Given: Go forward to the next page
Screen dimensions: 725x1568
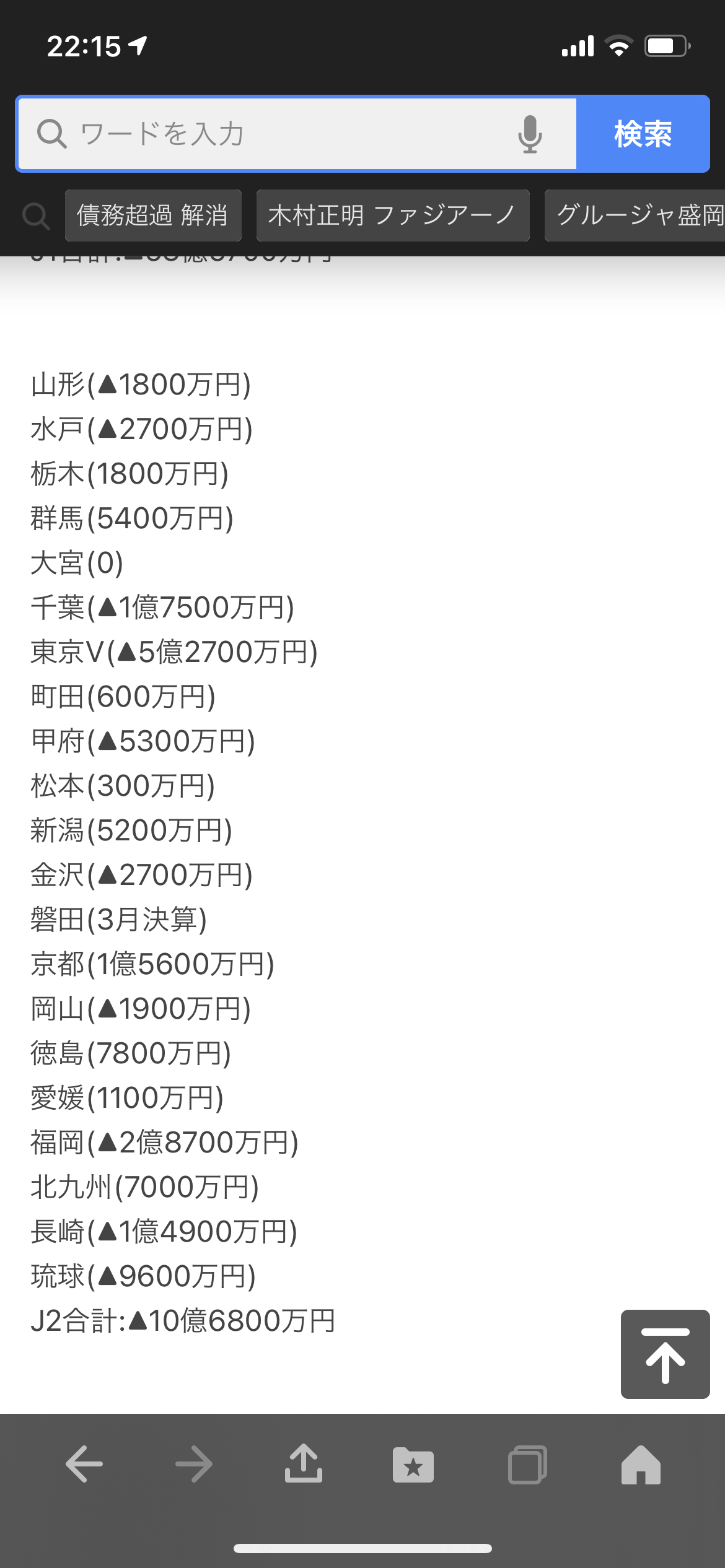Looking at the screenshot, I should pos(194,1465).
